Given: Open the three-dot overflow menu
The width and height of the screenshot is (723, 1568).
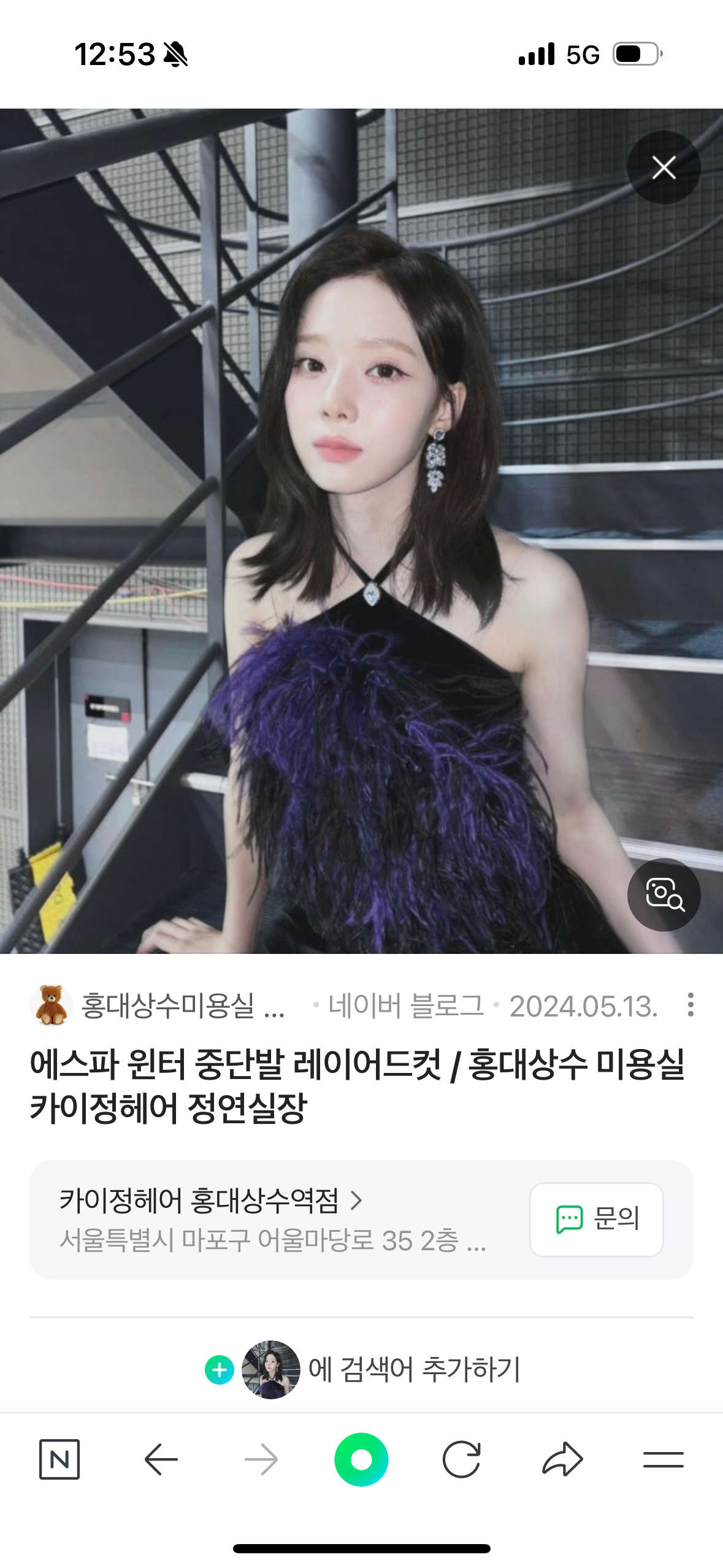Looking at the screenshot, I should coord(690,1005).
